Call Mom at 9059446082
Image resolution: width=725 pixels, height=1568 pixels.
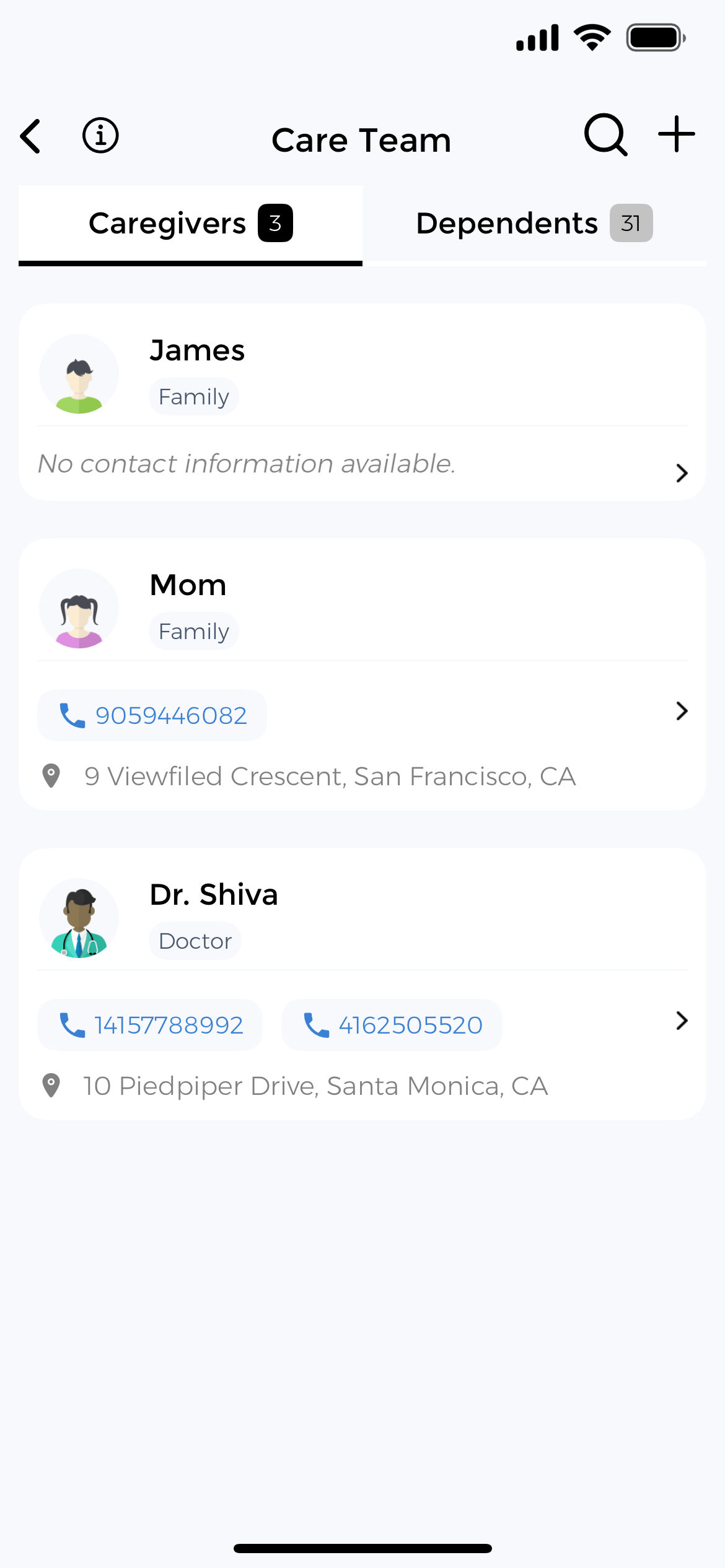171,715
